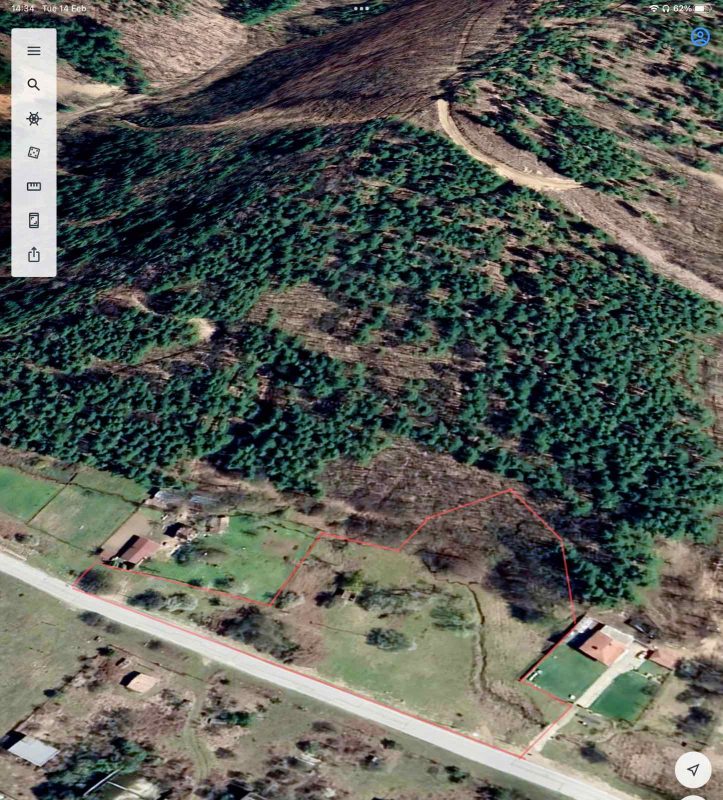Image resolution: width=723 pixels, height=800 pixels.
Task: Open the hamburger menu
Action: [34, 51]
